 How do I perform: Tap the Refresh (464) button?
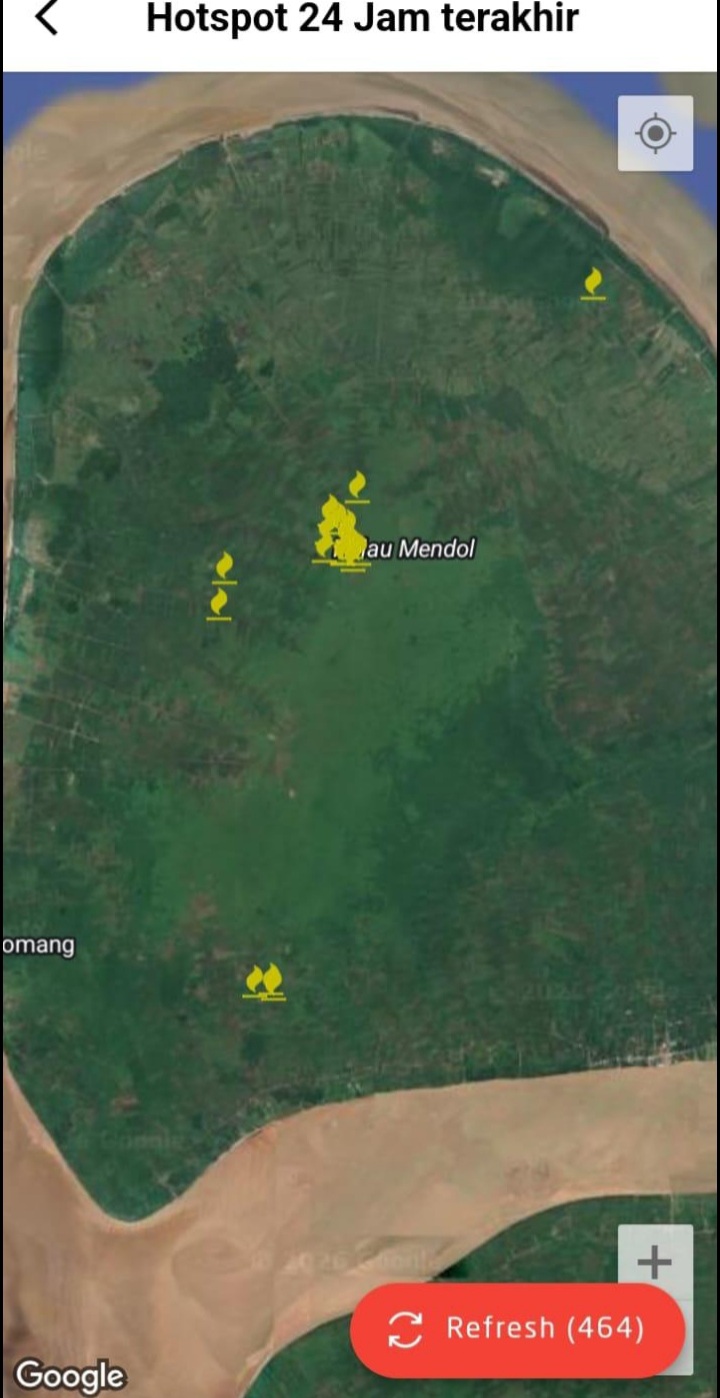tap(517, 1328)
